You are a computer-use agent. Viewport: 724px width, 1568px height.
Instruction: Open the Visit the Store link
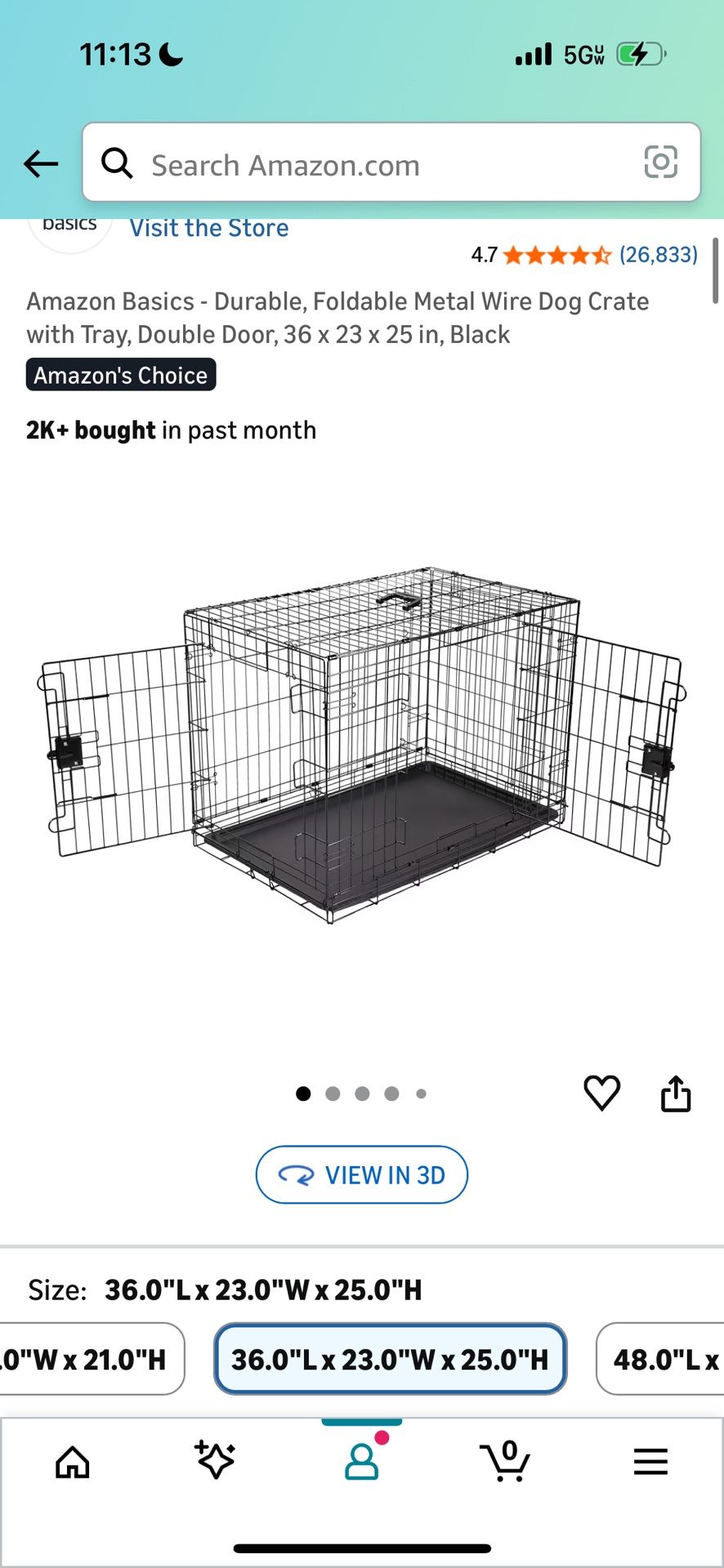coord(209,228)
